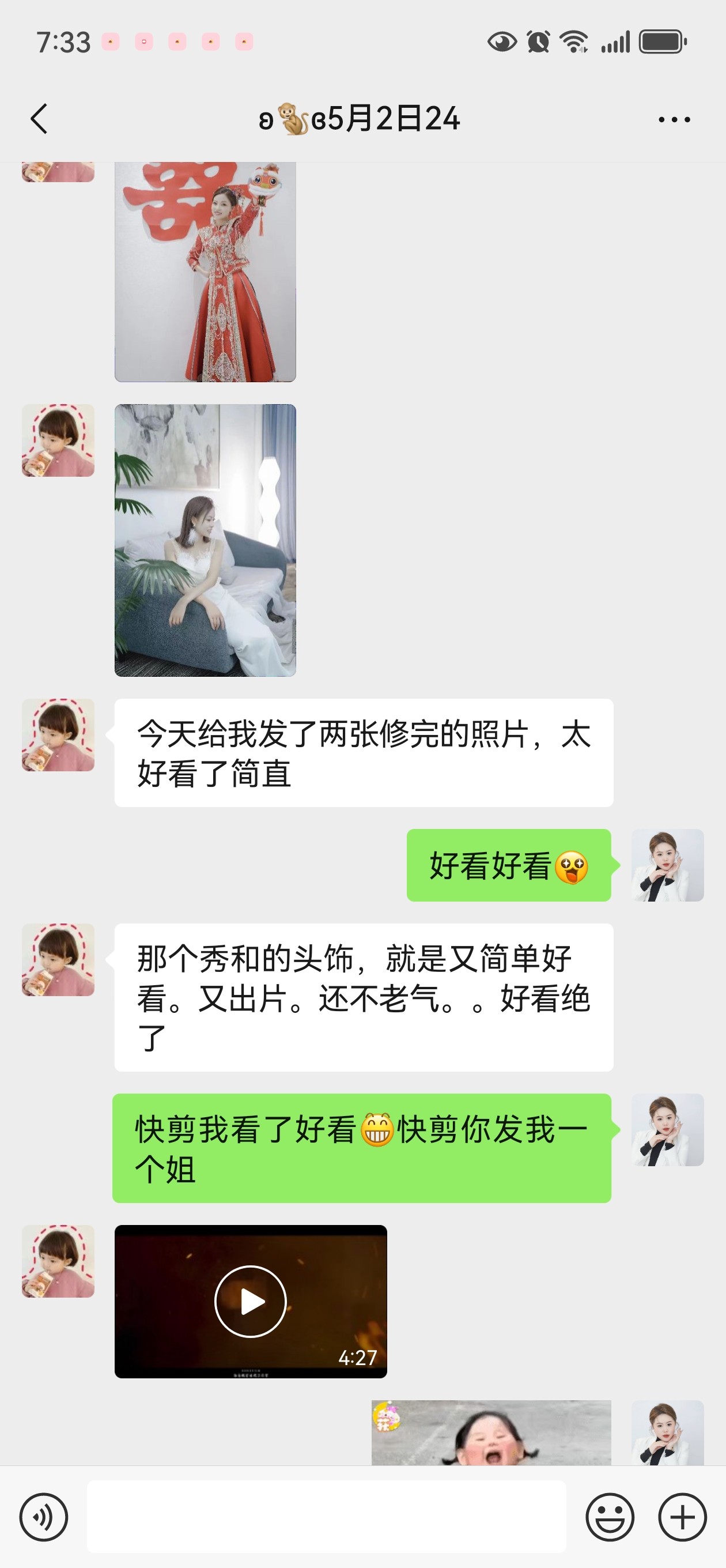View the white dress sofa photo

coord(205,540)
